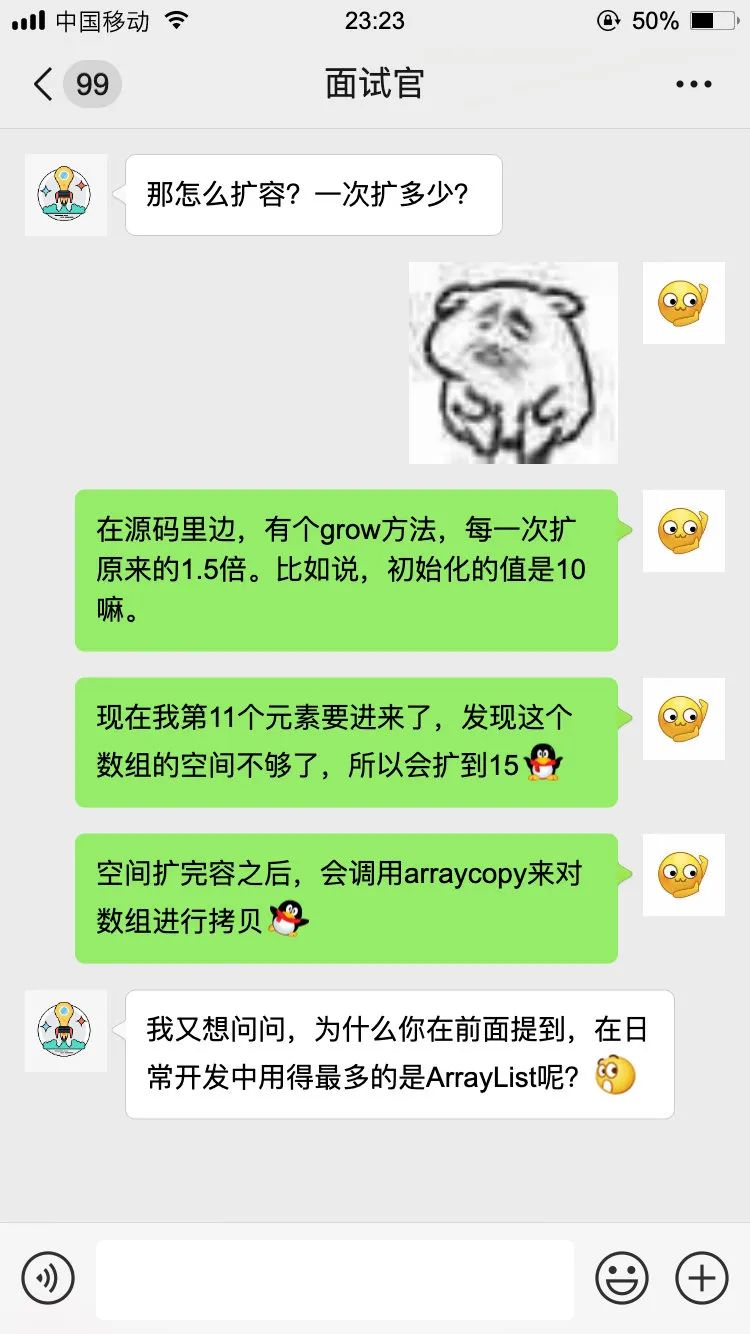Switch to voice message input
This screenshot has height=1334, width=750.
pyautogui.click(x=48, y=1277)
